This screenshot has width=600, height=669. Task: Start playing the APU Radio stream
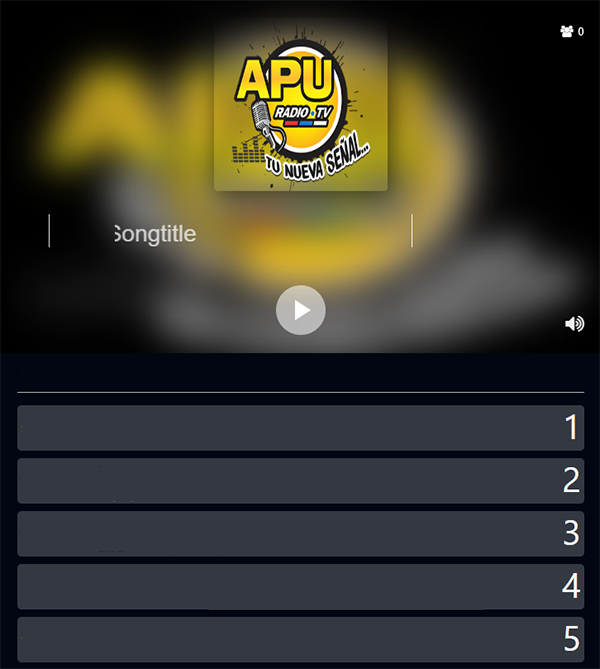(x=301, y=310)
